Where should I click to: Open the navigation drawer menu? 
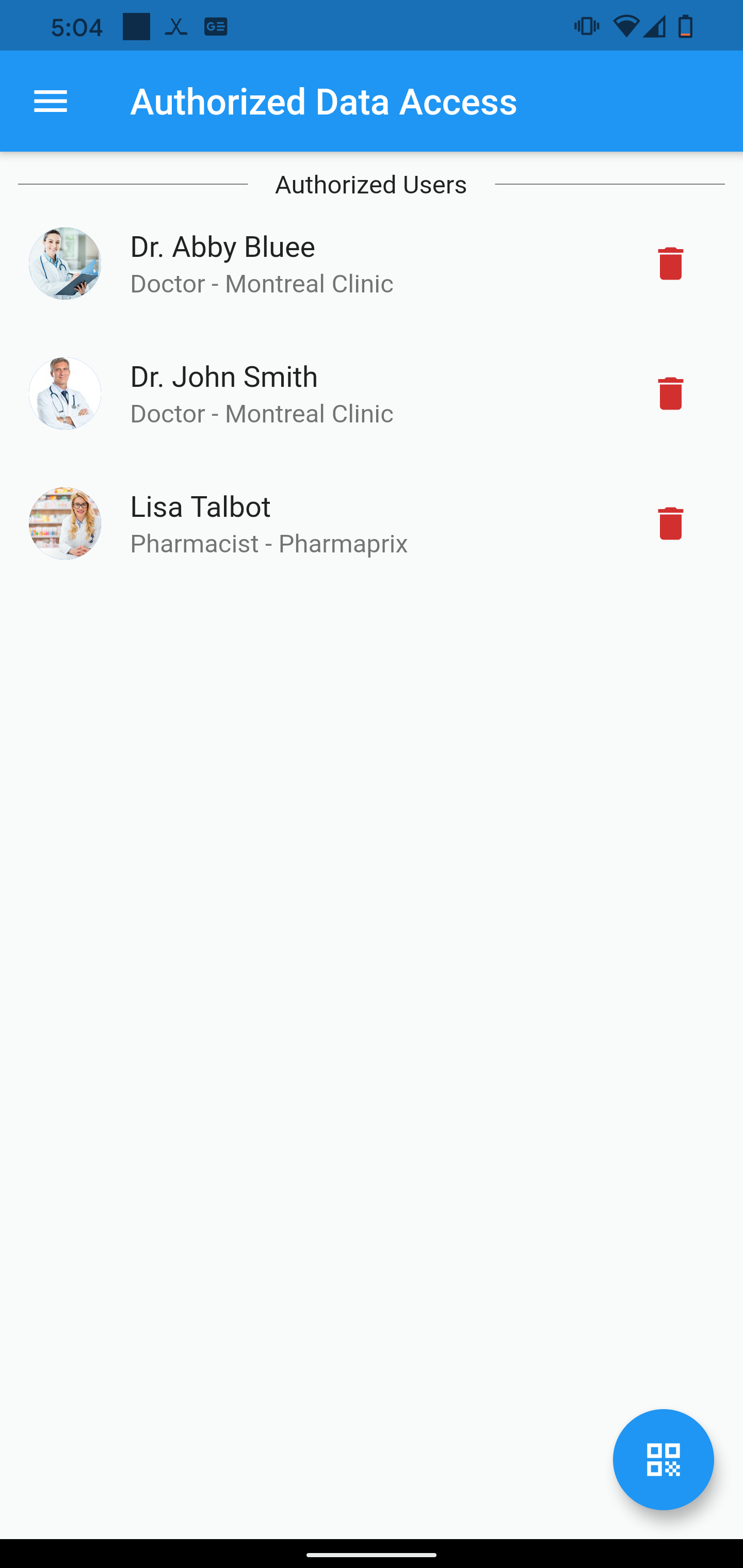coord(51,101)
